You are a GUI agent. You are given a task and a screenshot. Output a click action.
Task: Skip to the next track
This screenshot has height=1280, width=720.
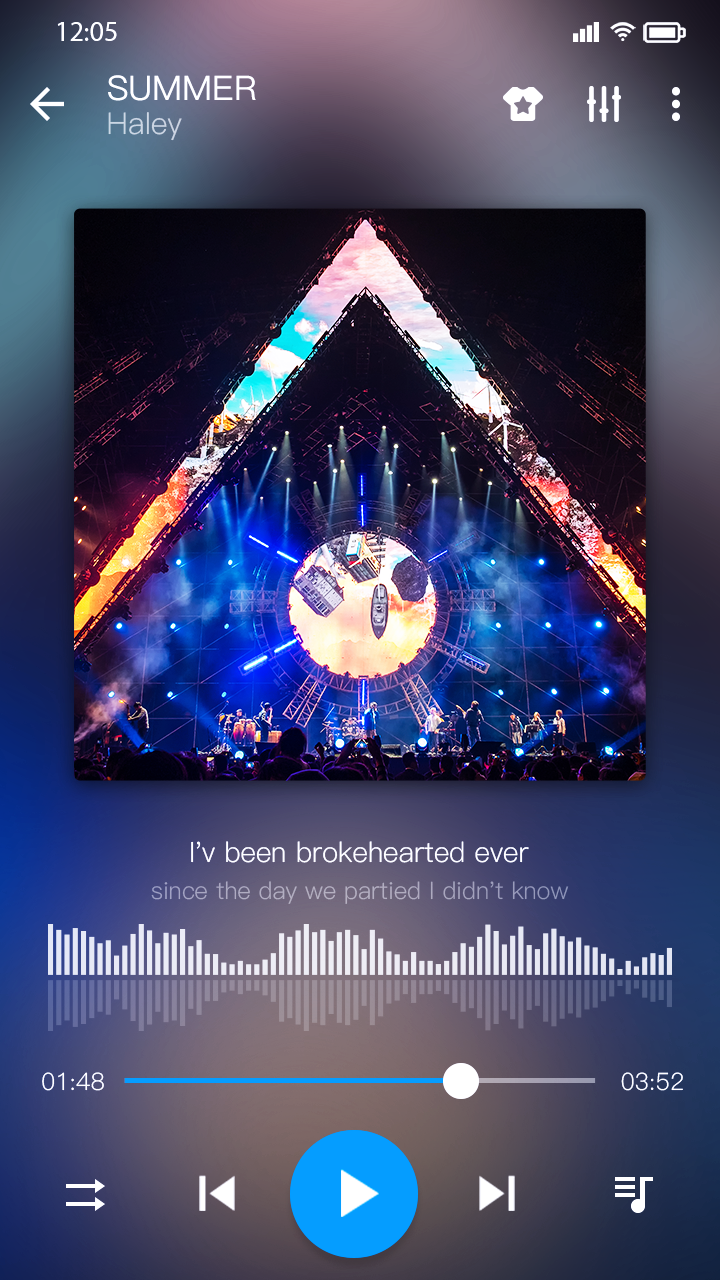pos(496,1194)
